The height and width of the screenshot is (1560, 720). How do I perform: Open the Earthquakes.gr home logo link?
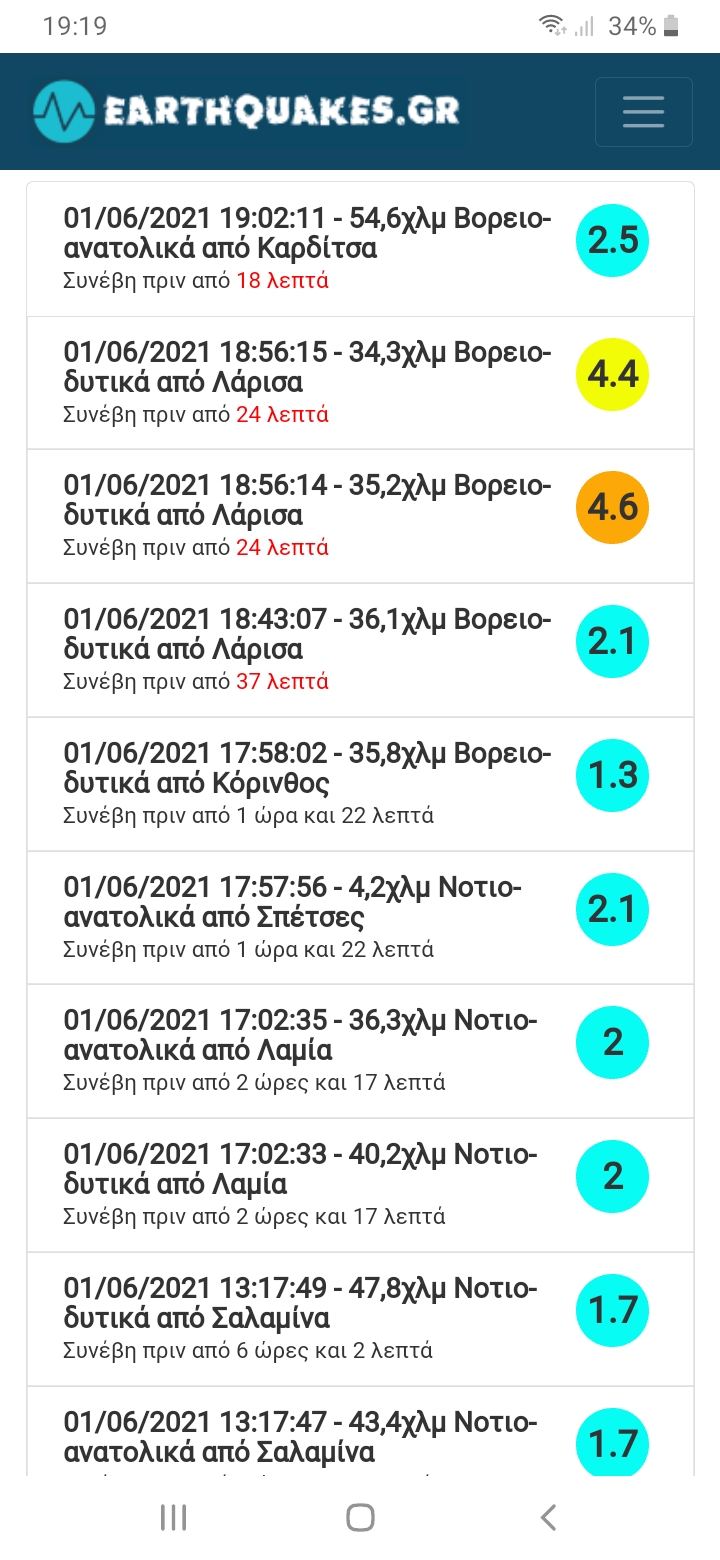tap(246, 111)
